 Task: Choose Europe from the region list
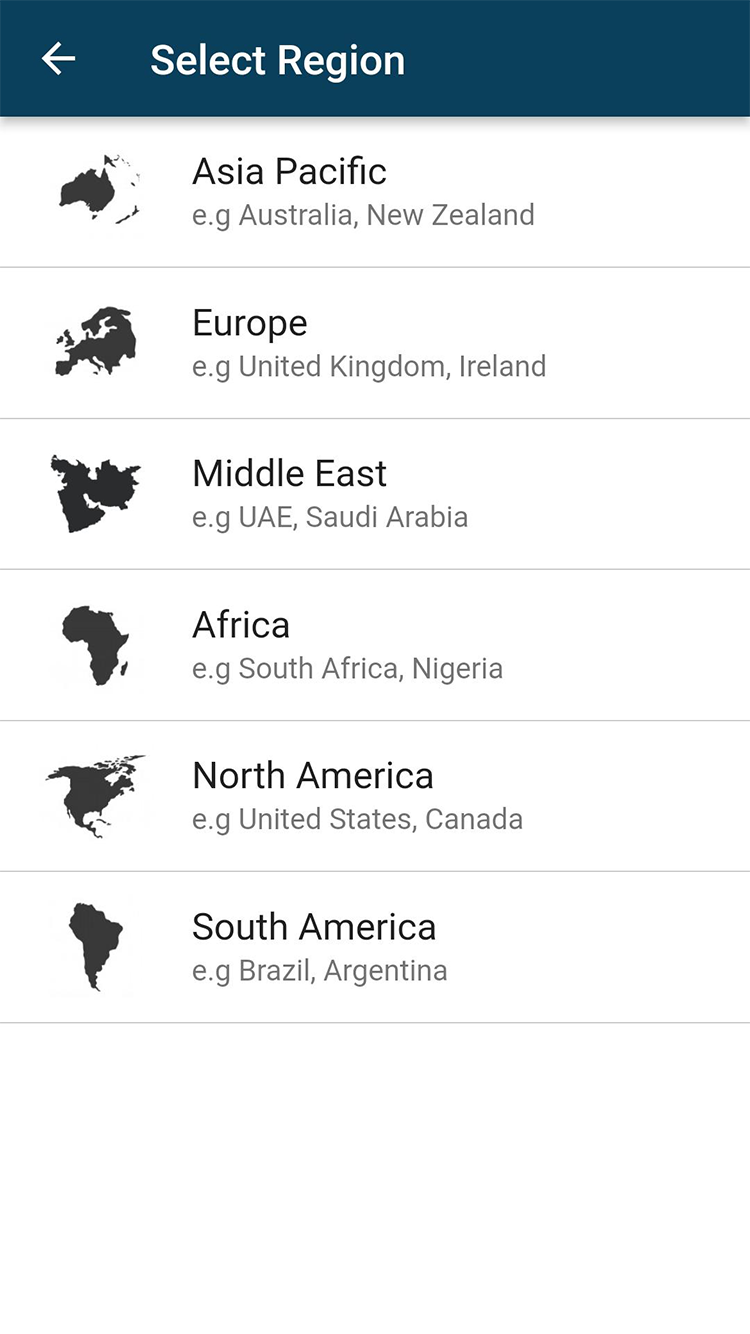(x=375, y=343)
